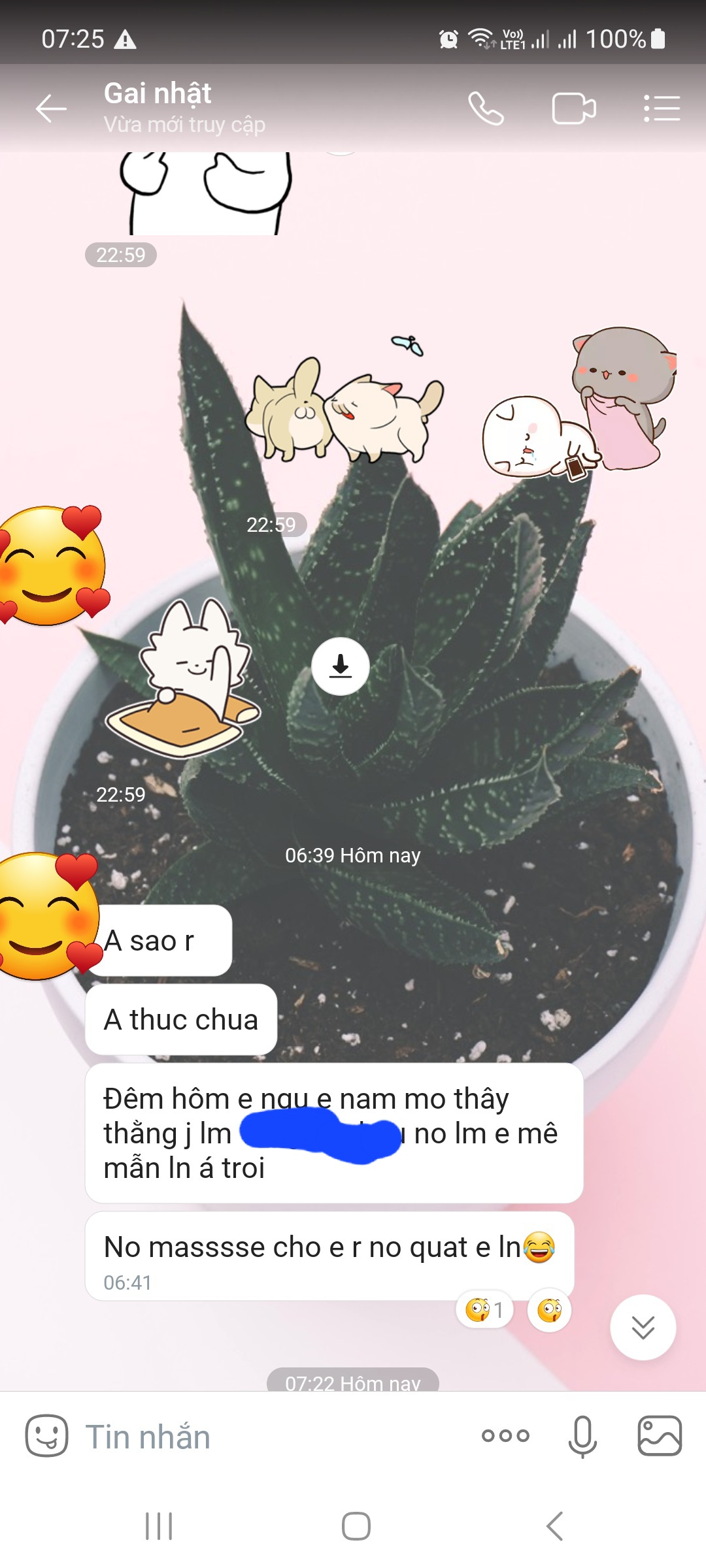Go back from the Gai nhật chat

51,108
